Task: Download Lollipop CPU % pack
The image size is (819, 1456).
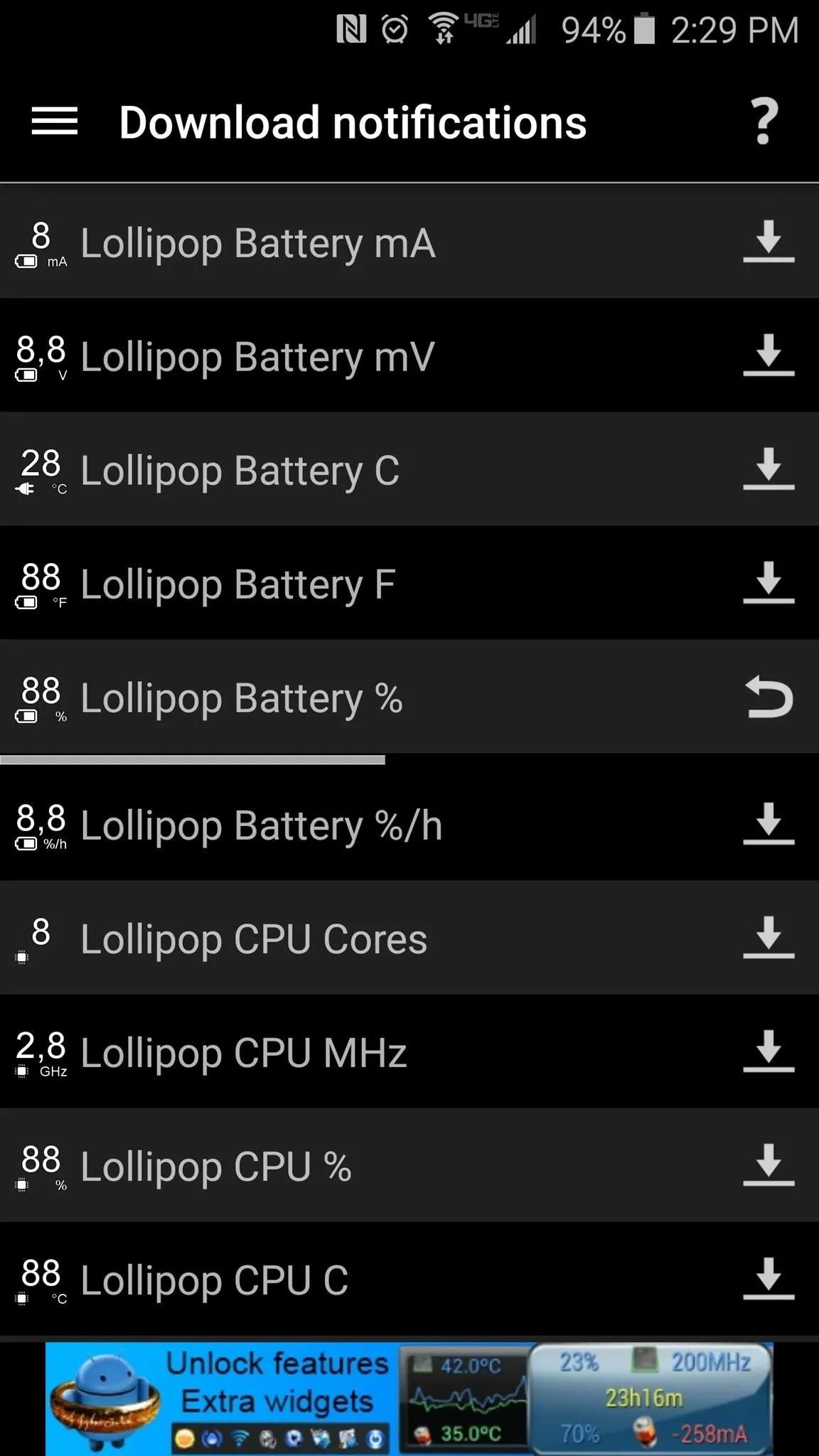Action: coord(769,1165)
